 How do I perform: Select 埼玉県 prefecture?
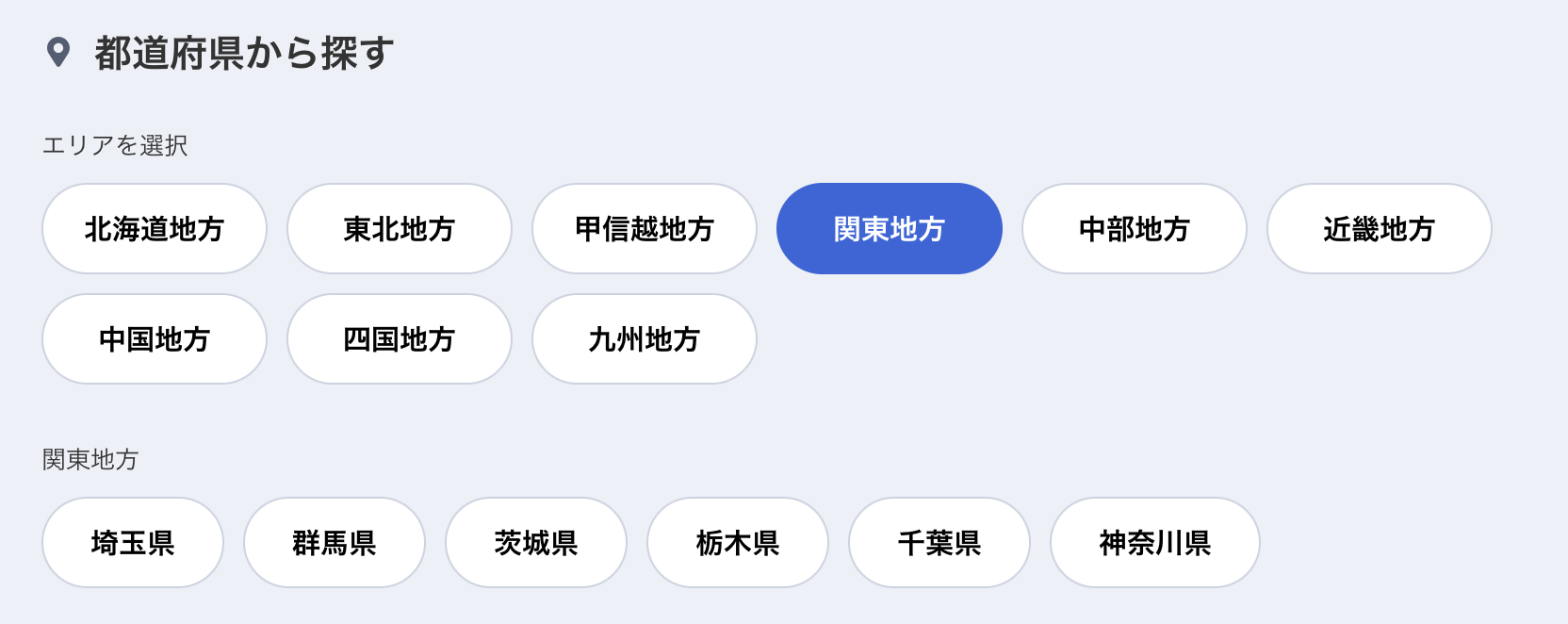pyautogui.click(x=133, y=543)
